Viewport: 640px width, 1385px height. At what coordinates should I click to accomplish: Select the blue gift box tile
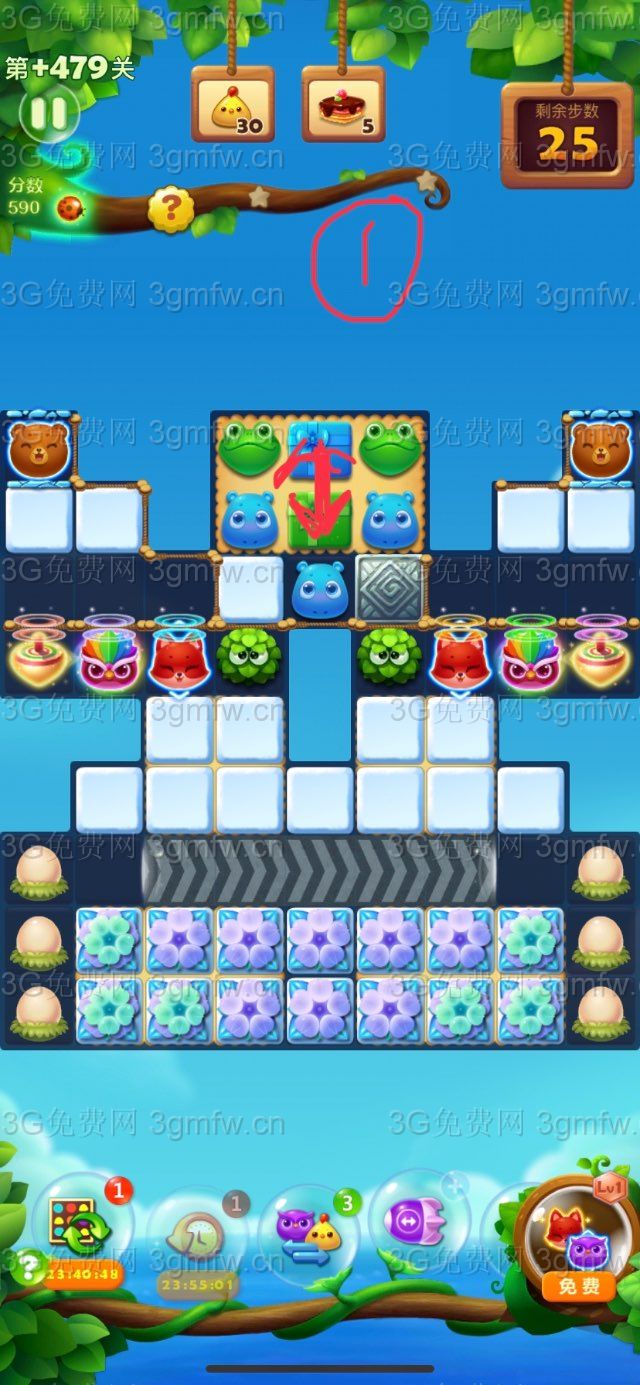coord(319,449)
